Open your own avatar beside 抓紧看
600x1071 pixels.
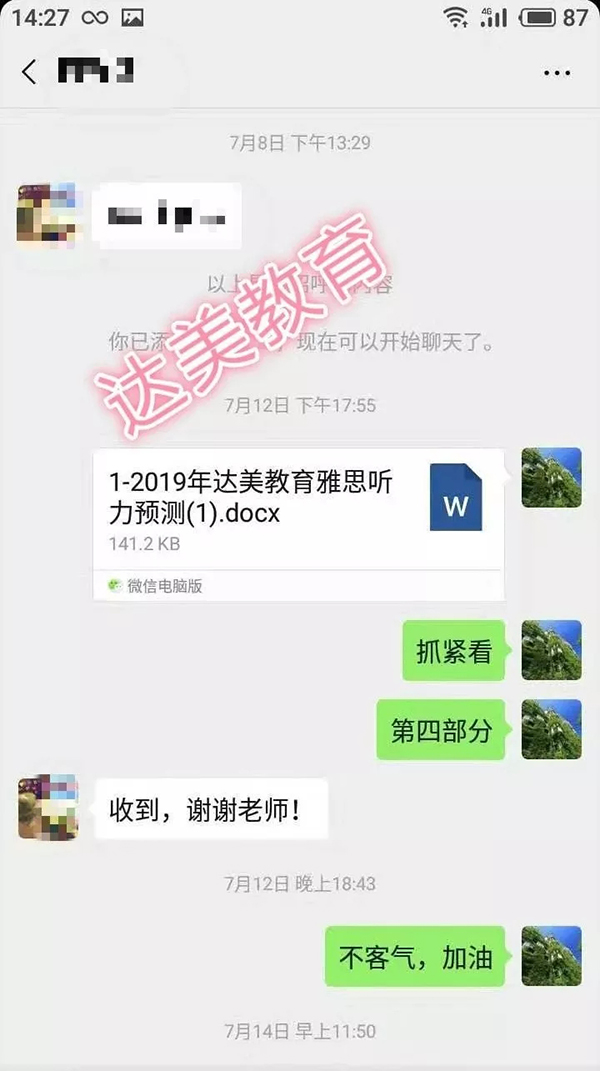pos(551,649)
